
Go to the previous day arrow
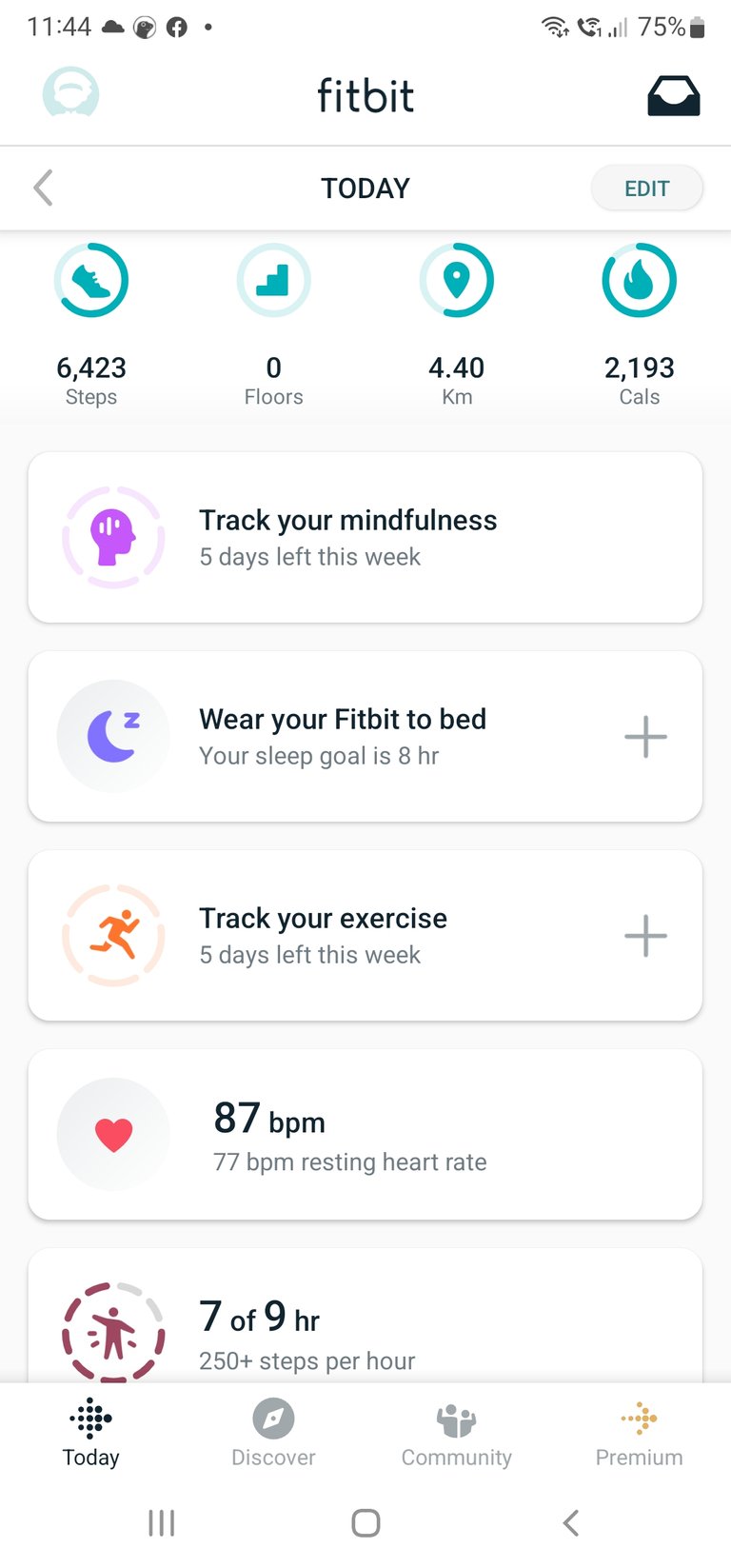[x=44, y=188]
